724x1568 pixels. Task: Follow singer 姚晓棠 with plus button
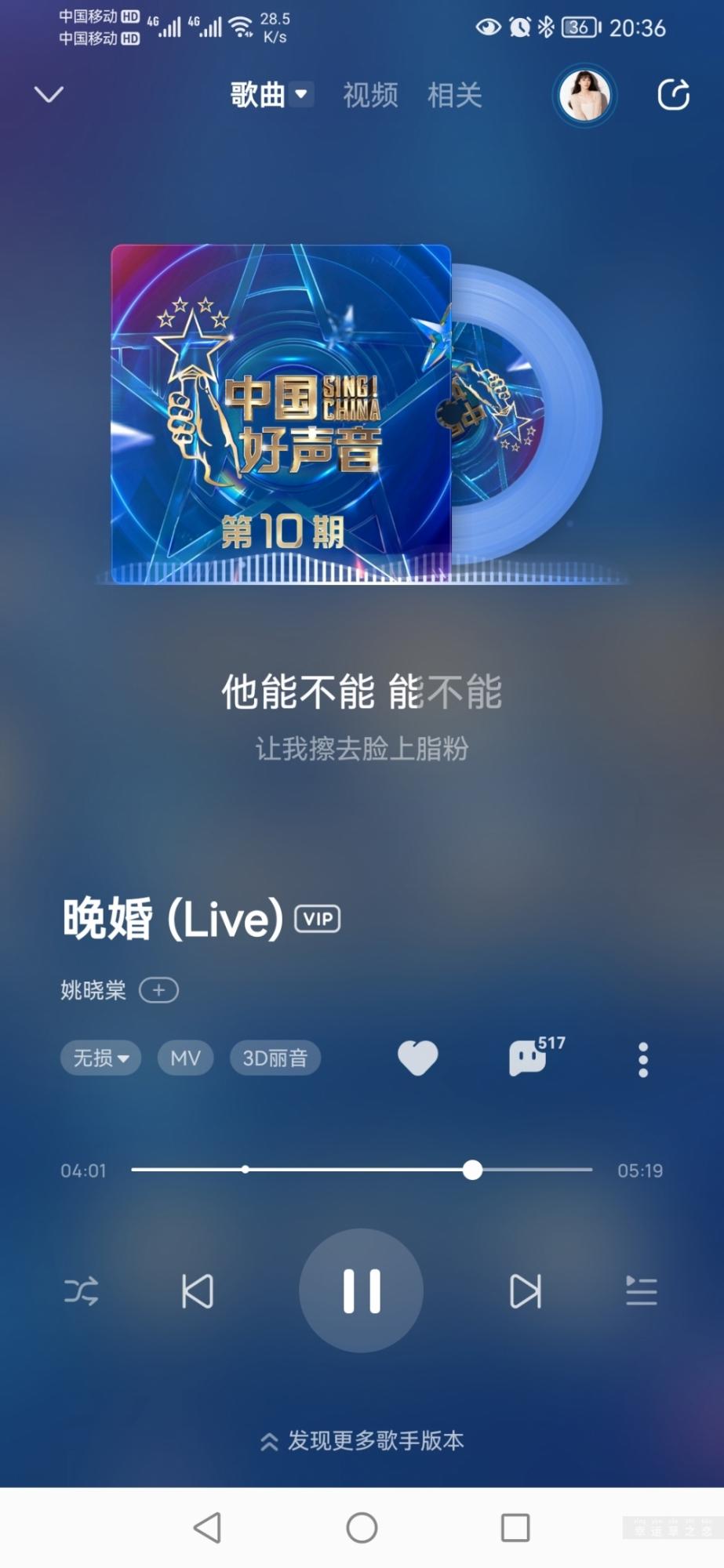158,990
